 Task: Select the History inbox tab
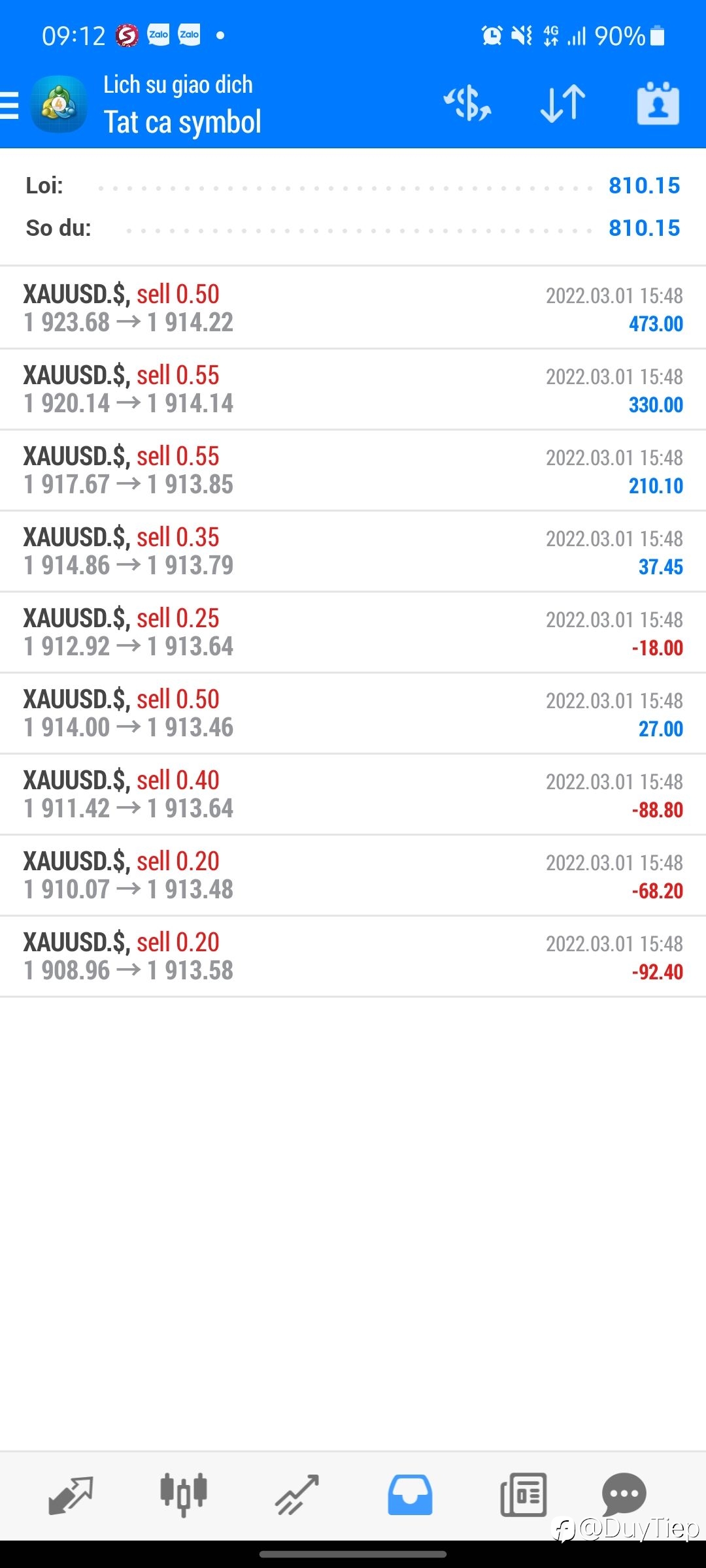tap(410, 1495)
